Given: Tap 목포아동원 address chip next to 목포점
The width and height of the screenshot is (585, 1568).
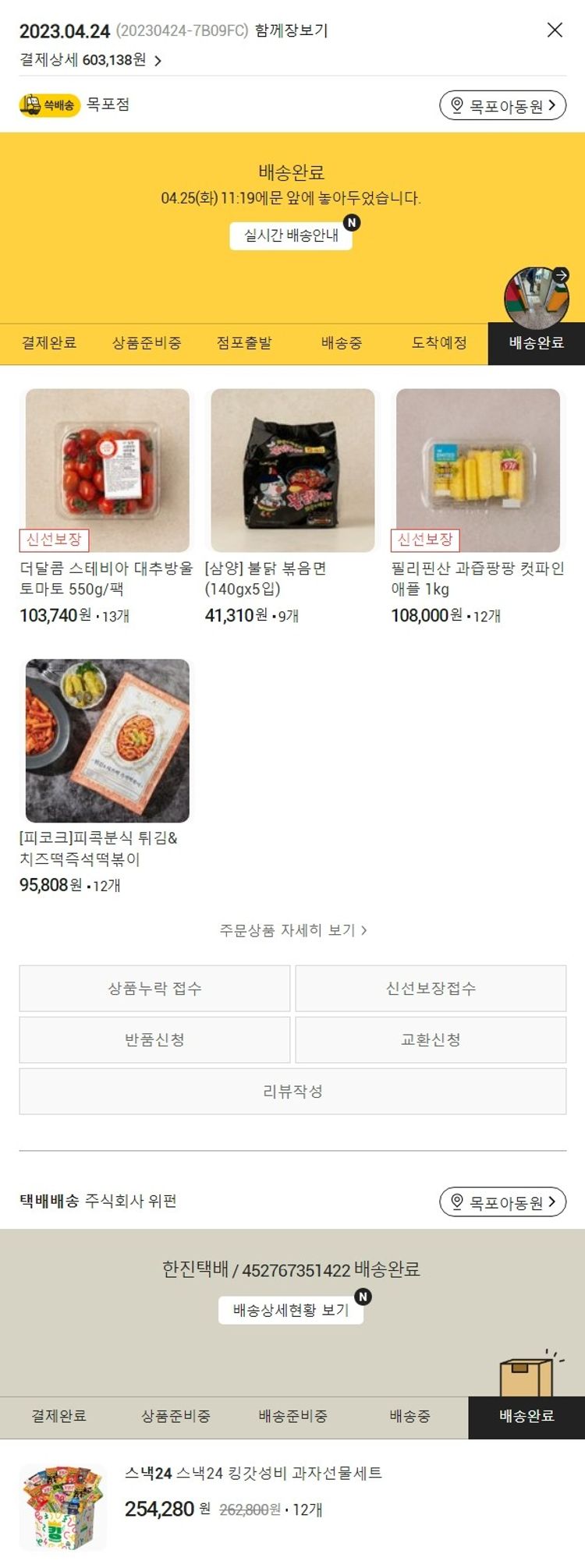Looking at the screenshot, I should (502, 105).
